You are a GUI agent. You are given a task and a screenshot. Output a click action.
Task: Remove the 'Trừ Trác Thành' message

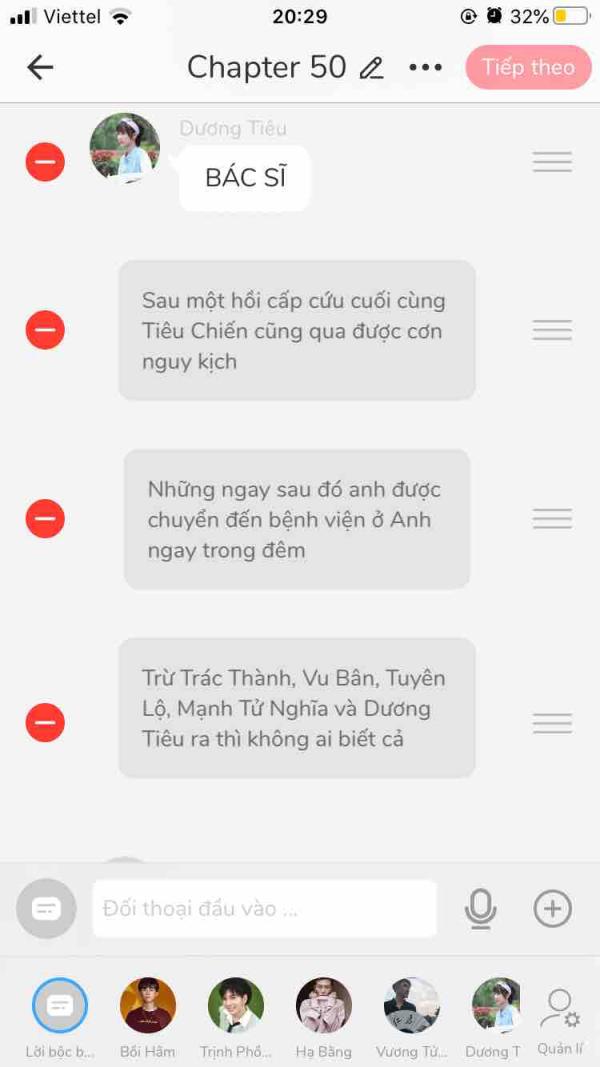(x=45, y=722)
